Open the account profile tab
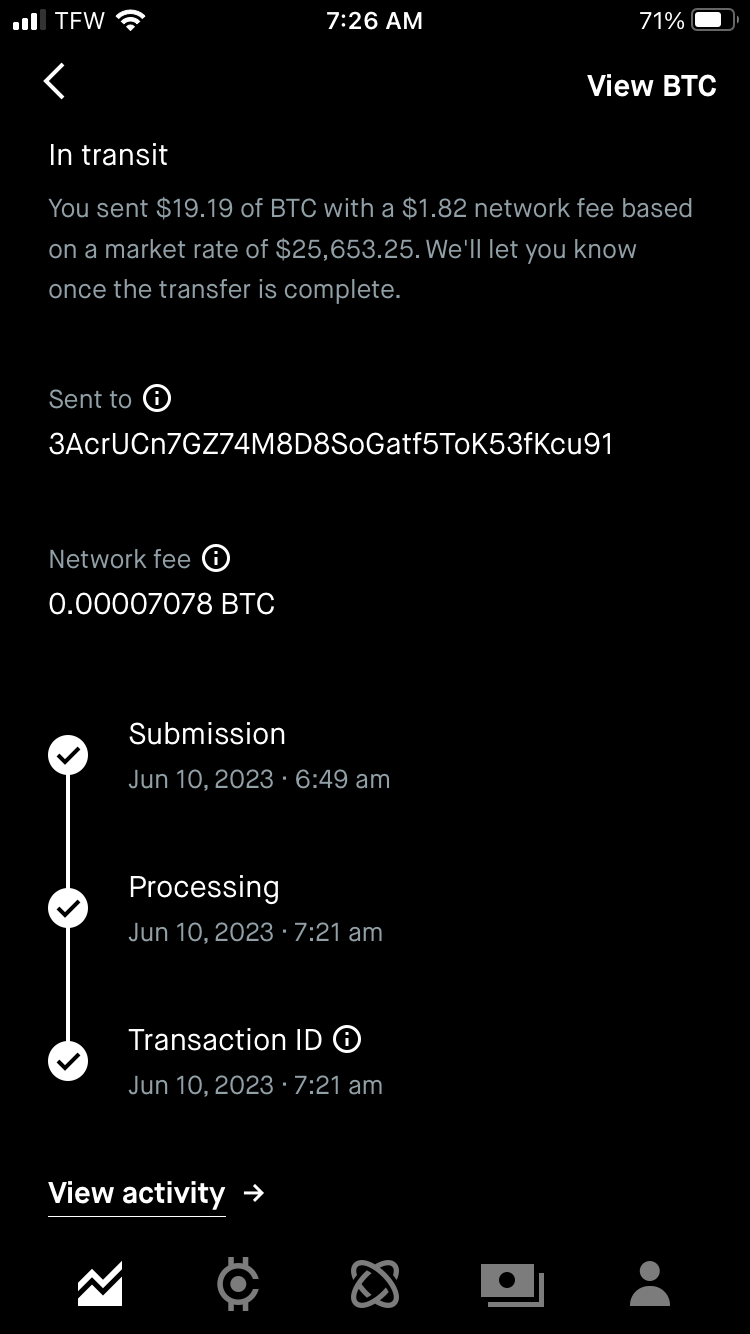Image resolution: width=750 pixels, height=1334 pixels. click(x=649, y=1284)
